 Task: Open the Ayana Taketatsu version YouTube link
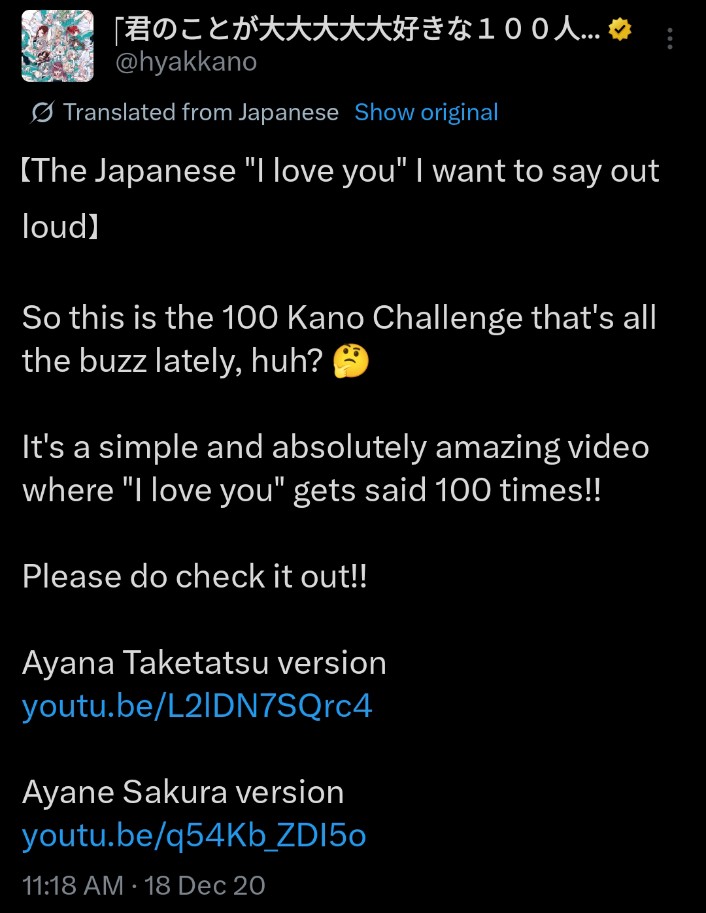[x=197, y=706]
